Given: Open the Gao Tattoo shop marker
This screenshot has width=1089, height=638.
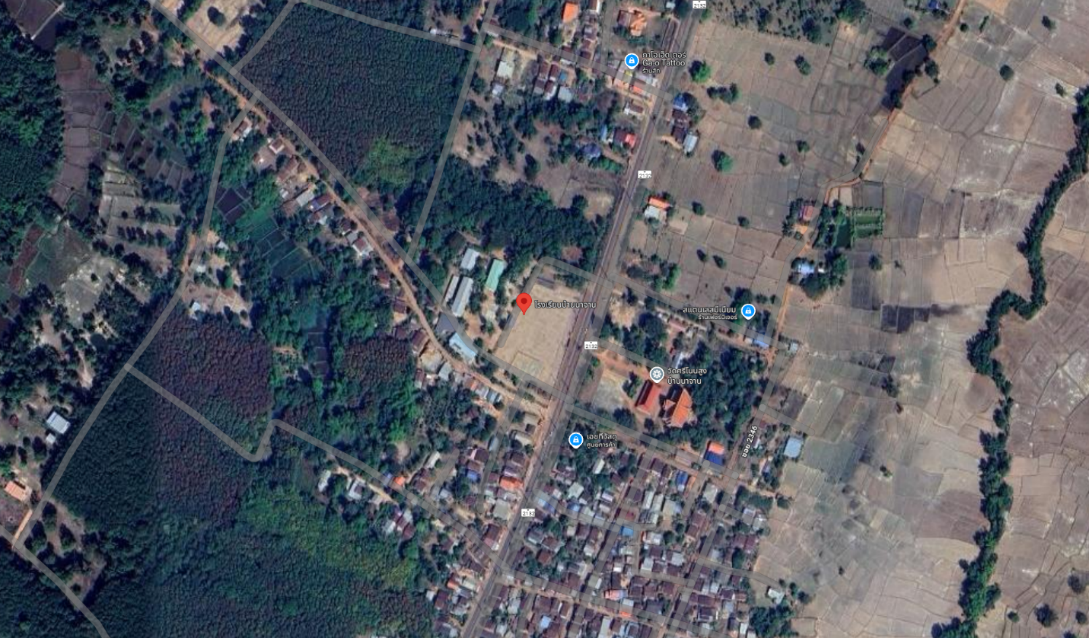Looking at the screenshot, I should pos(632,61).
